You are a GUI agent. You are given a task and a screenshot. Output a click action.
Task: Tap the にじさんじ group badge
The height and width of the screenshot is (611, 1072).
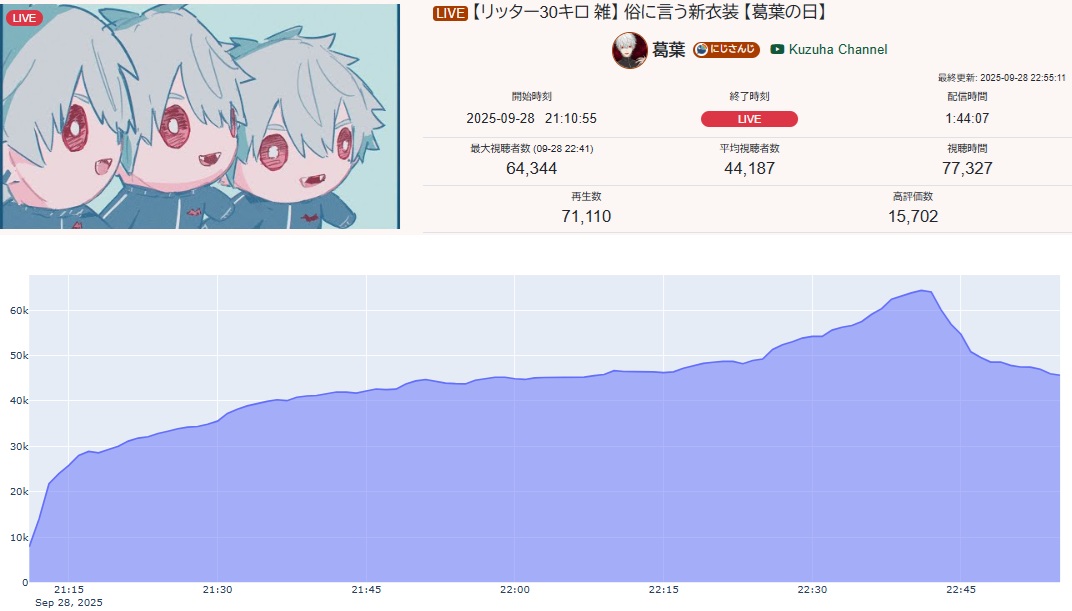coord(726,49)
